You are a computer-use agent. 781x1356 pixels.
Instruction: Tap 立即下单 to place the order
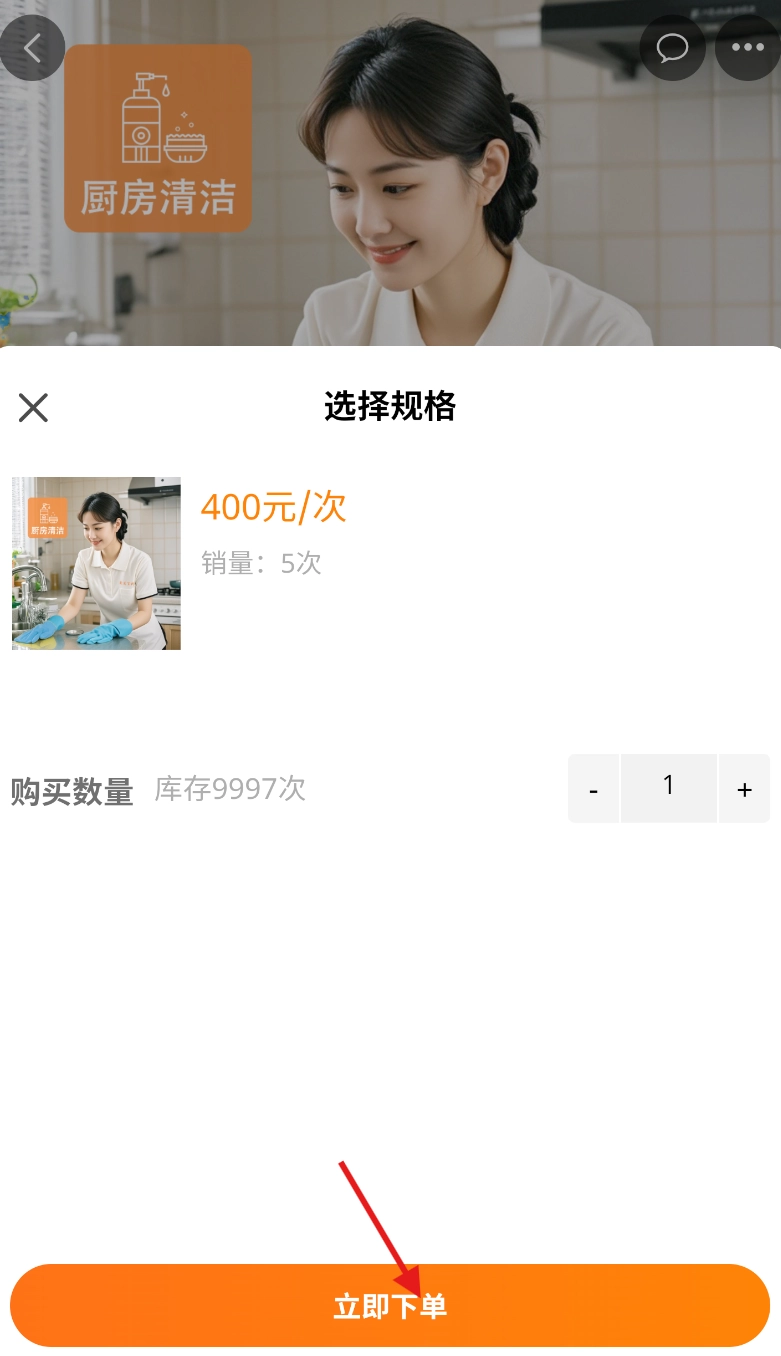pos(390,1306)
